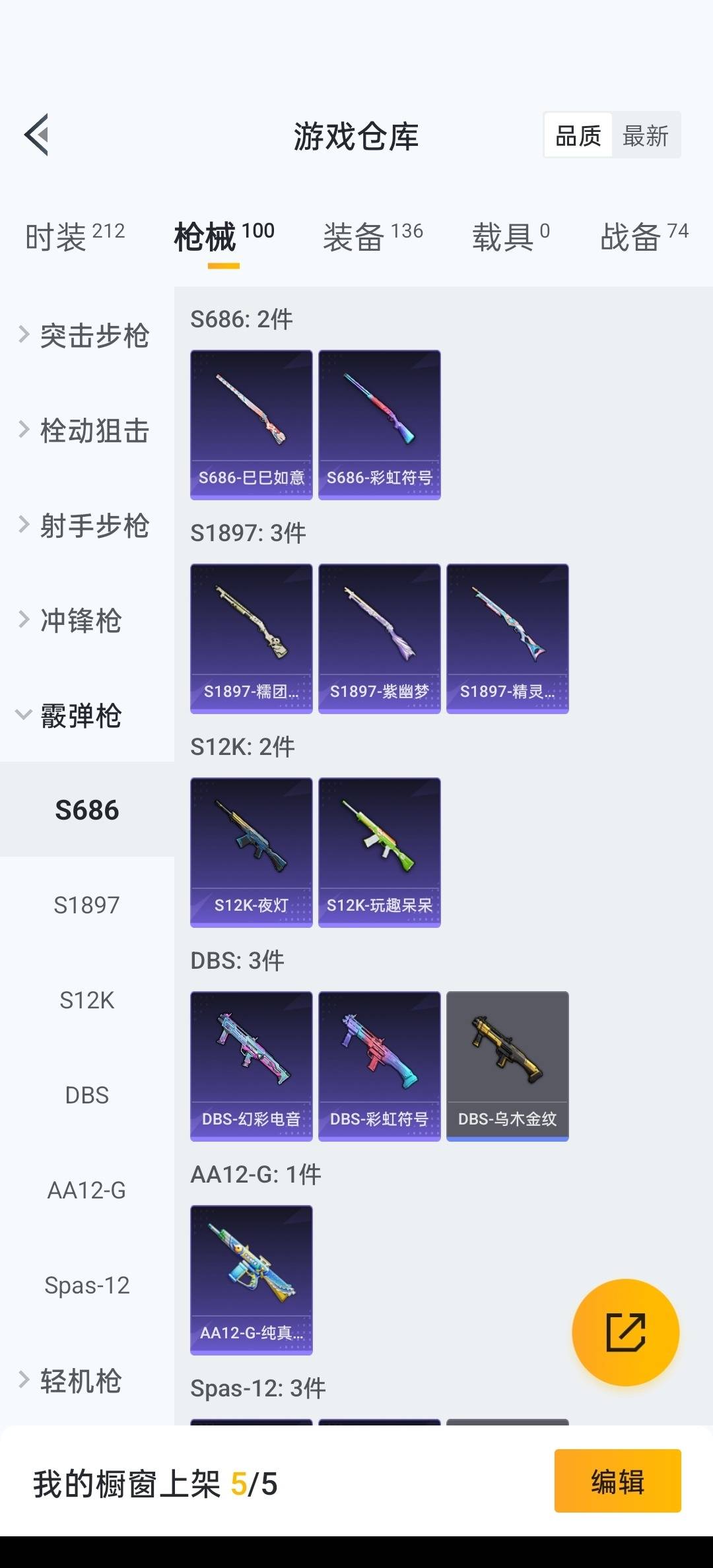Tap the yellow share floating button
The height and width of the screenshot is (1568, 713).
(x=625, y=1332)
